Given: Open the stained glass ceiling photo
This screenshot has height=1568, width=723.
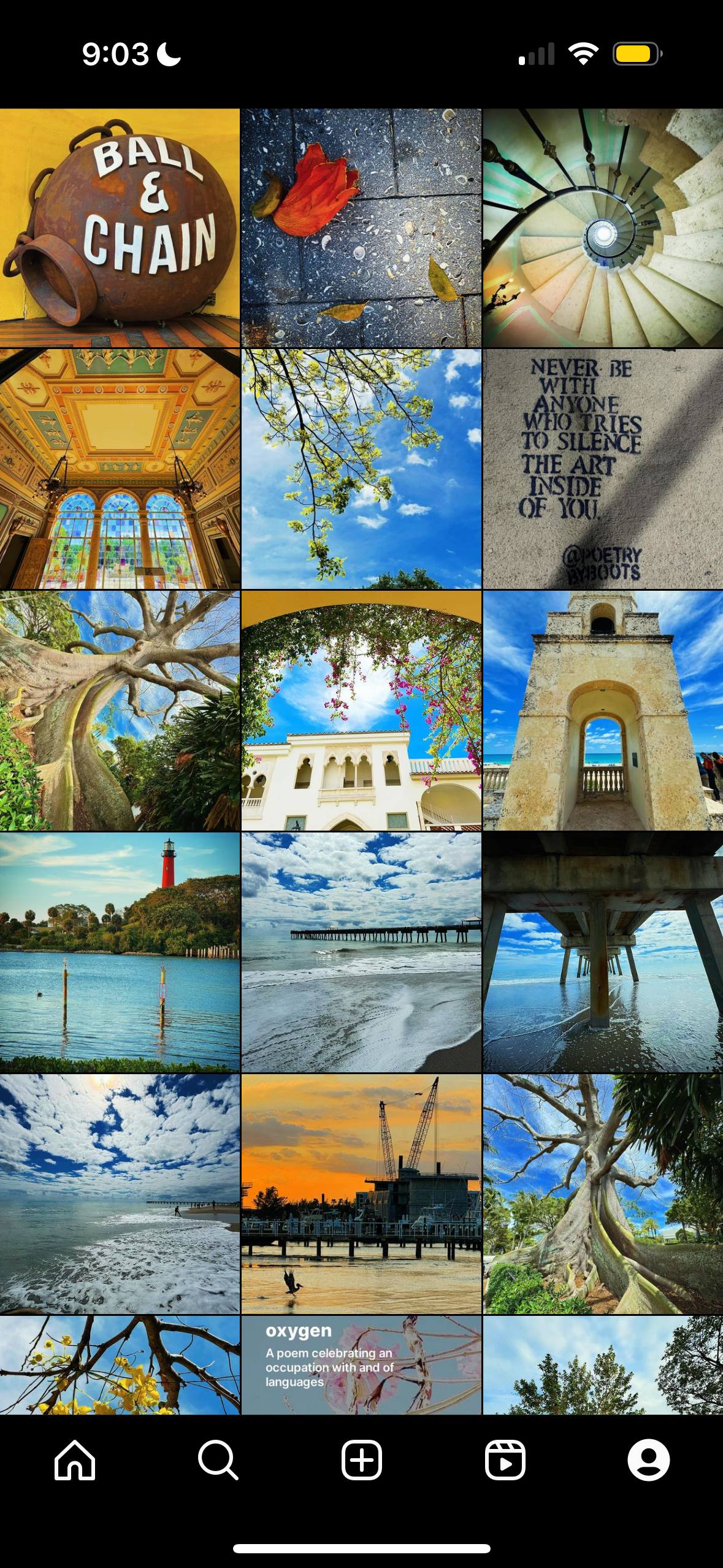Looking at the screenshot, I should point(120,469).
